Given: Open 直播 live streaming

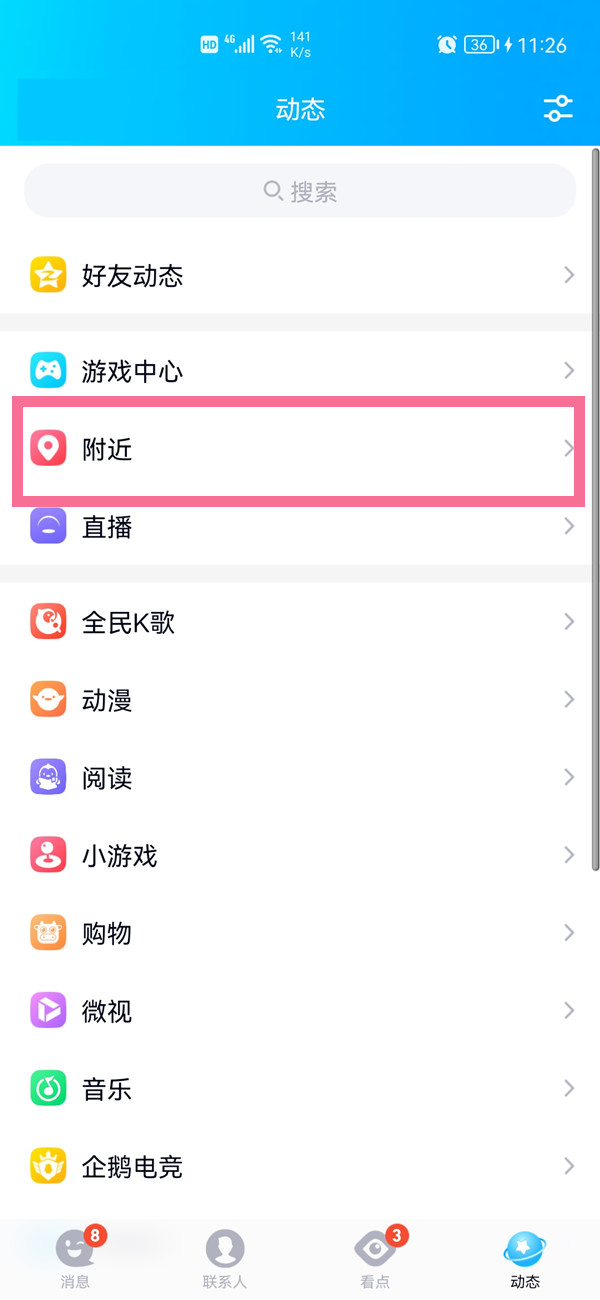Looking at the screenshot, I should pyautogui.click(x=300, y=526).
